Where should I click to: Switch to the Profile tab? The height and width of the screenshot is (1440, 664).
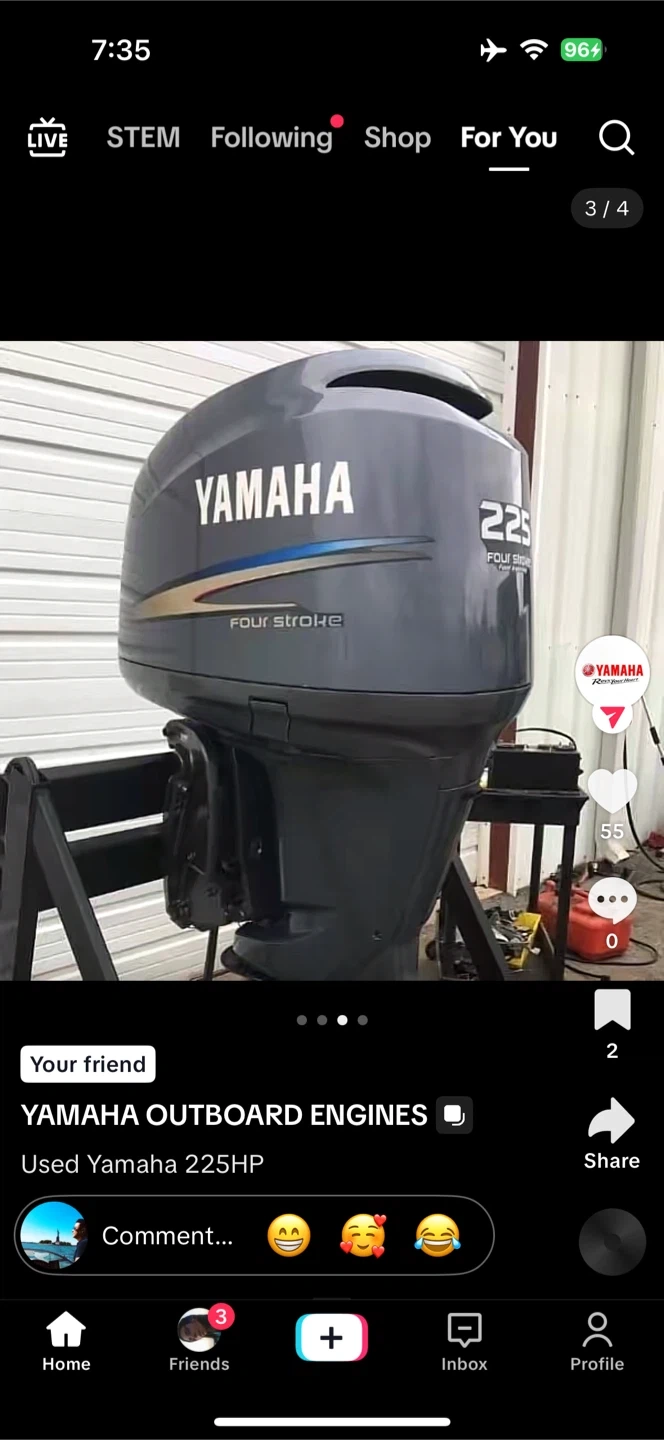(x=597, y=1342)
